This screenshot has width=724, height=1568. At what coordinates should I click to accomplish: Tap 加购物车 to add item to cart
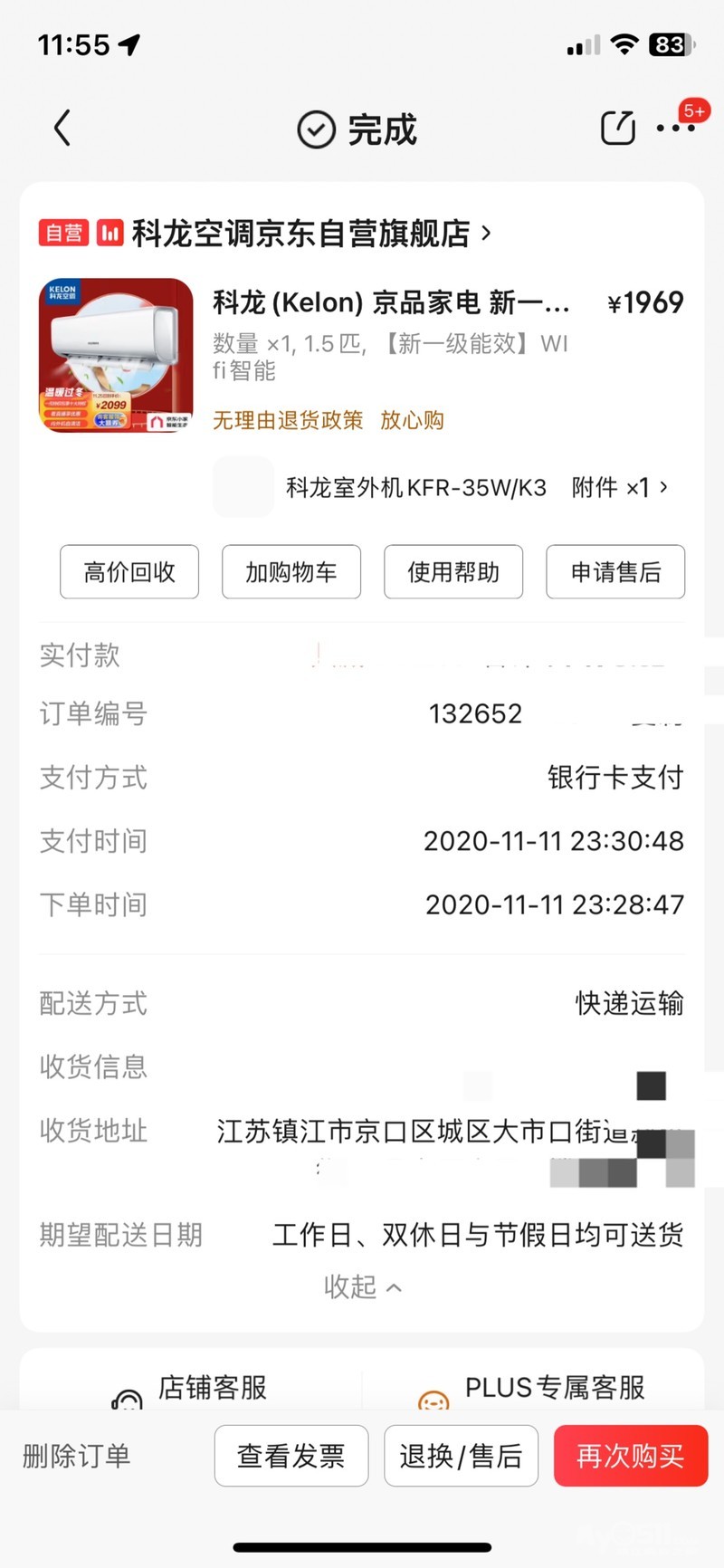tap(291, 572)
